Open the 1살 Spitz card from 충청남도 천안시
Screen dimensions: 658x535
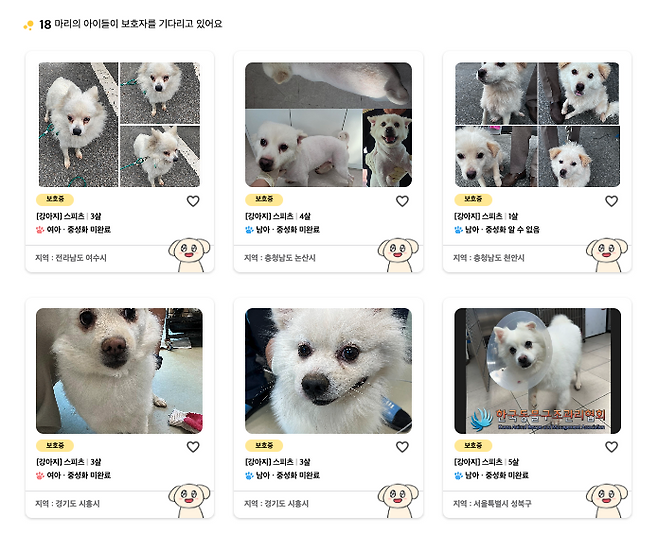point(537,125)
